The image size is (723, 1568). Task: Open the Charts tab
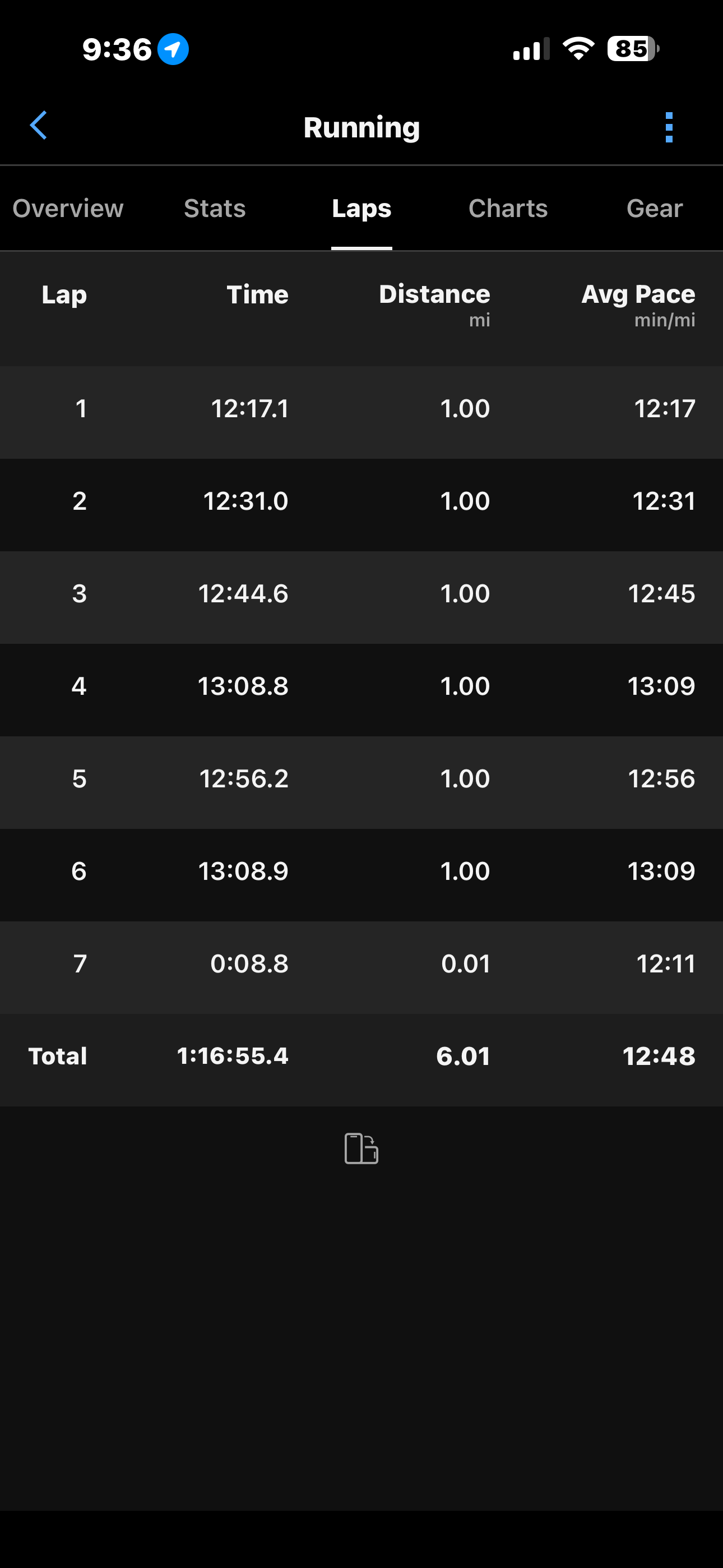pos(508,209)
